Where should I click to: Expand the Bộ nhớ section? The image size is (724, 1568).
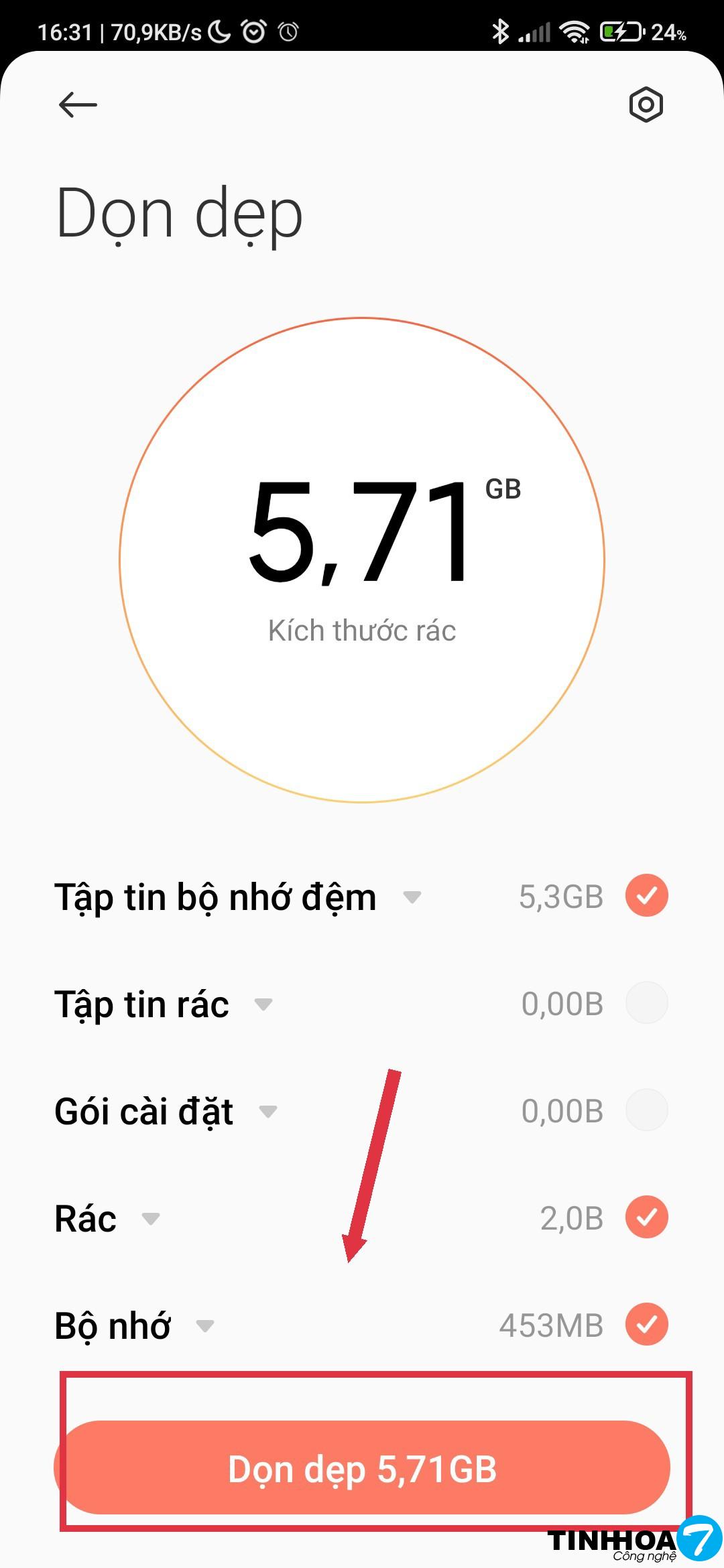click(204, 1325)
